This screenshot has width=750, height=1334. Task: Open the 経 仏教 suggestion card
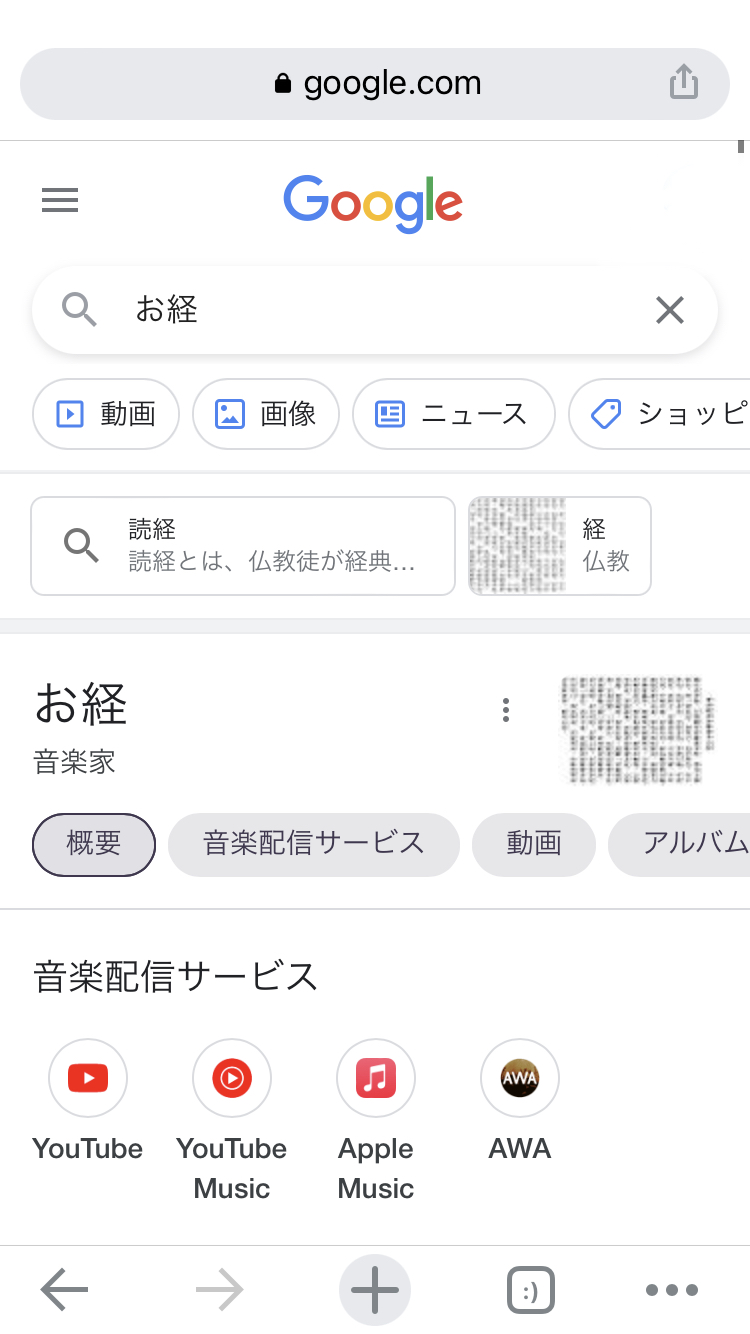pyautogui.click(x=560, y=546)
